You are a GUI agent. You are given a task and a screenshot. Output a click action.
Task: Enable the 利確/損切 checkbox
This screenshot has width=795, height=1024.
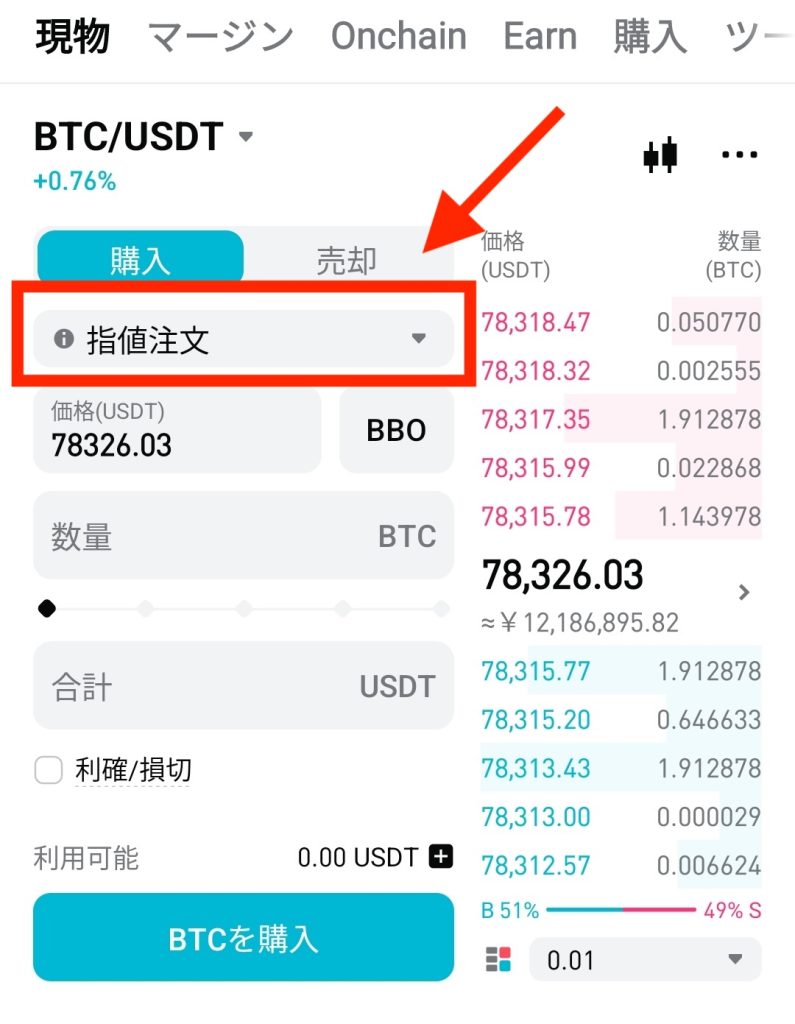[49, 770]
